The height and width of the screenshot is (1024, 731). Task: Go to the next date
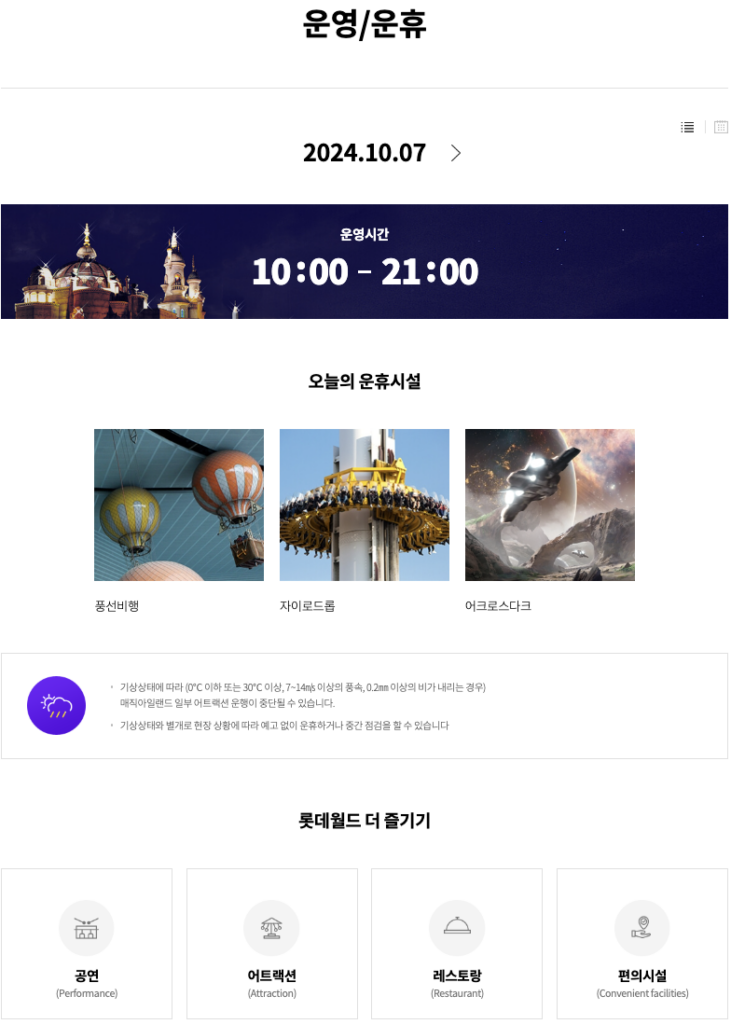(456, 153)
